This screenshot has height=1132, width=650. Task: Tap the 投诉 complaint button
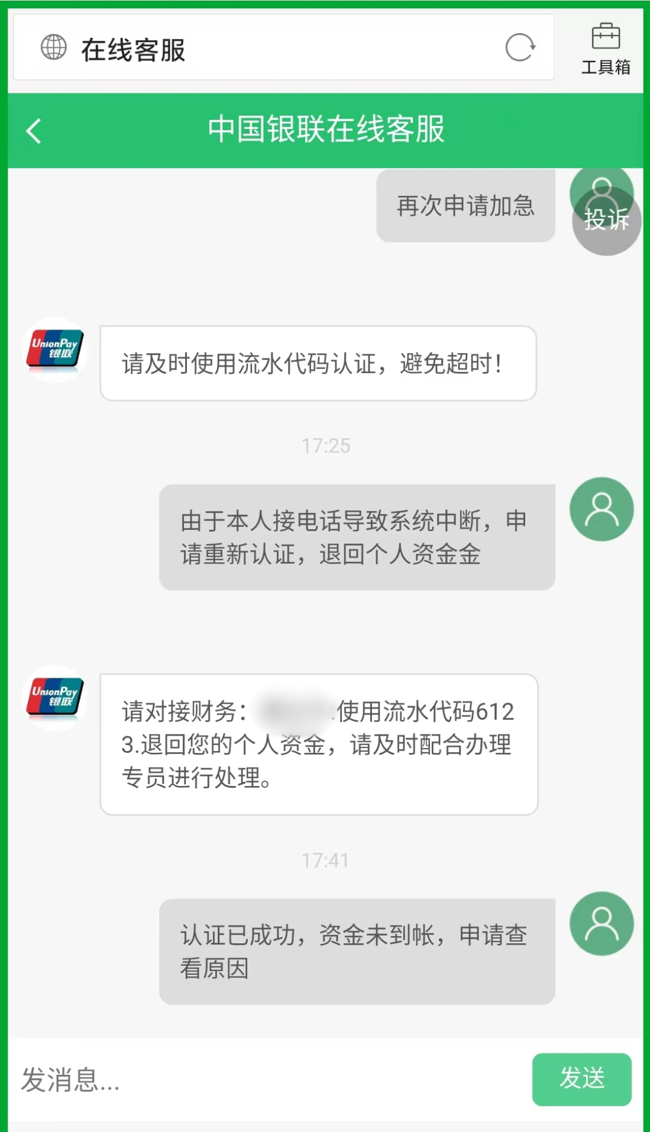click(607, 220)
